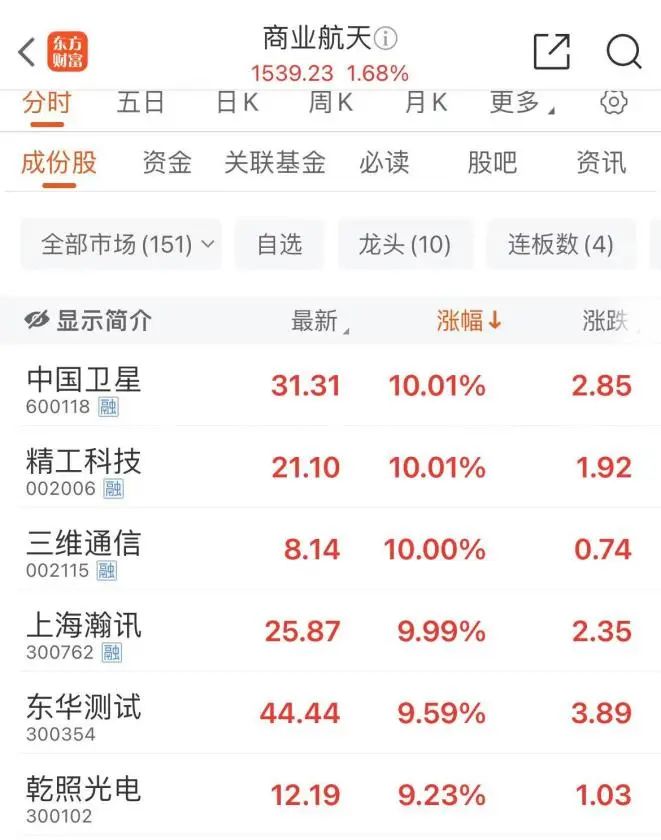Expand the 全部市场 (151) dropdown

point(127,244)
